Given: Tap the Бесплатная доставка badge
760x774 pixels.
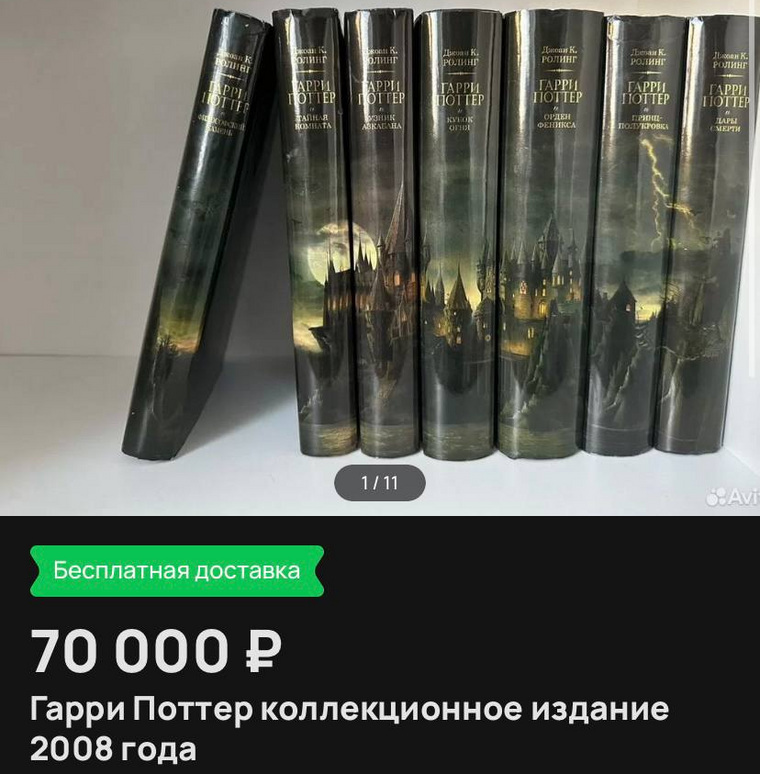Looking at the screenshot, I should [x=177, y=571].
